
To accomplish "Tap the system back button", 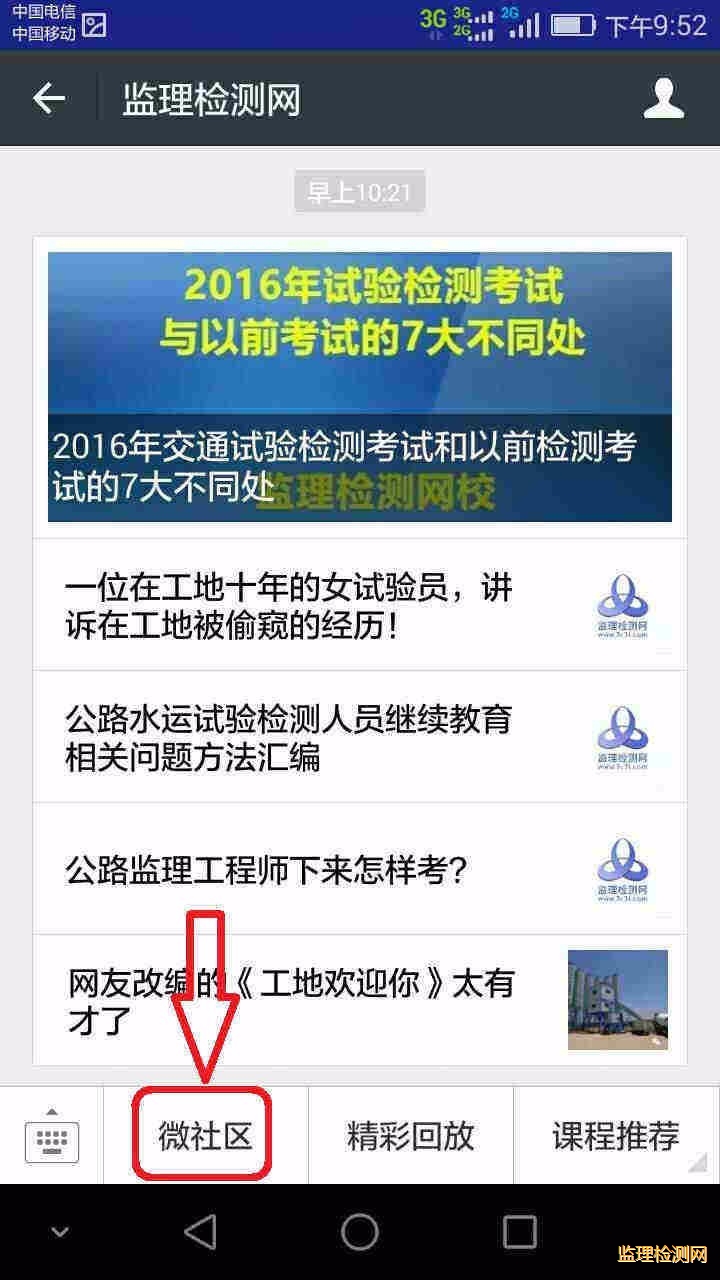I will [201, 1232].
